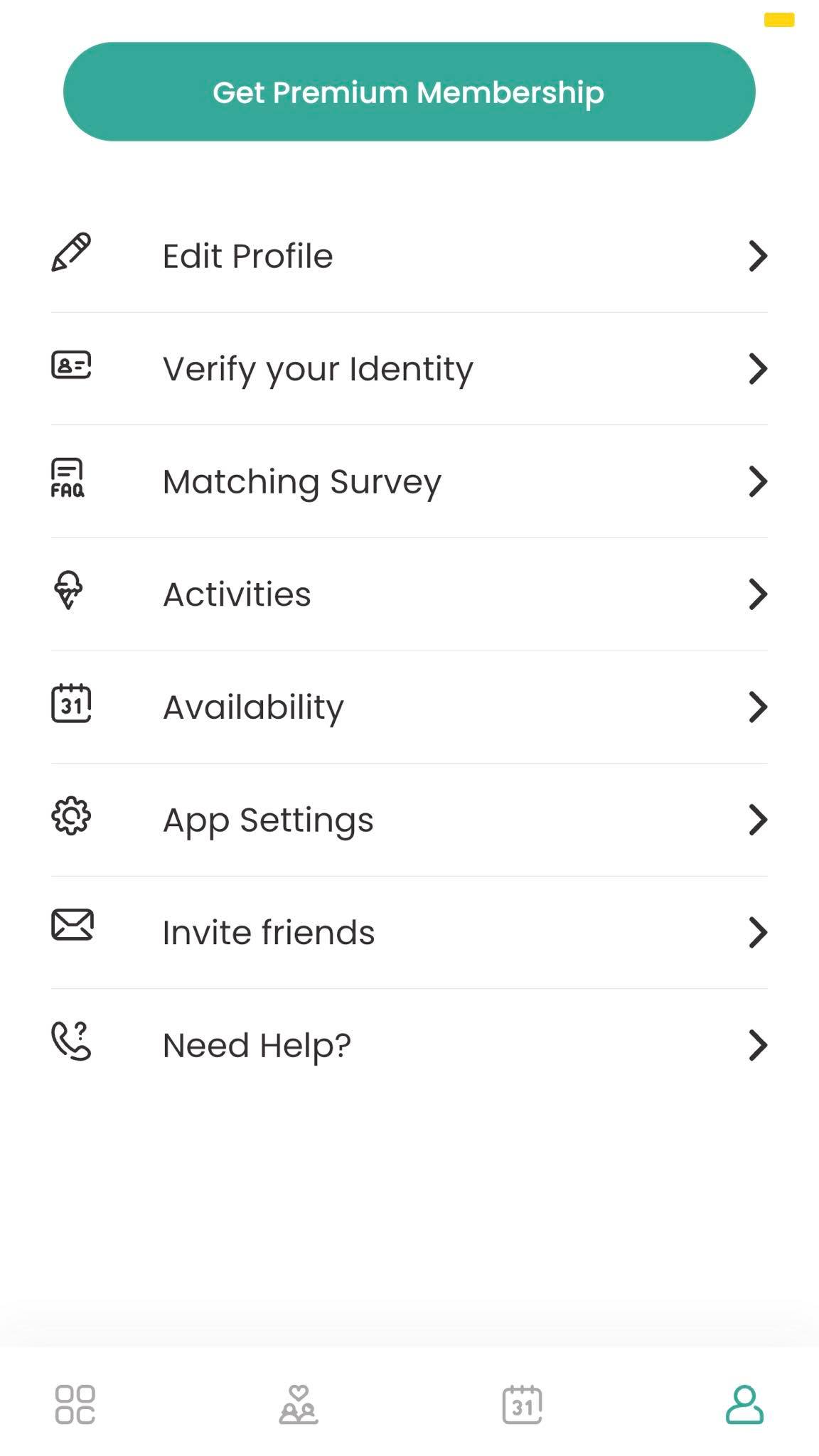
Task: Click the phone icon beside Need Help
Action: 70,1044
